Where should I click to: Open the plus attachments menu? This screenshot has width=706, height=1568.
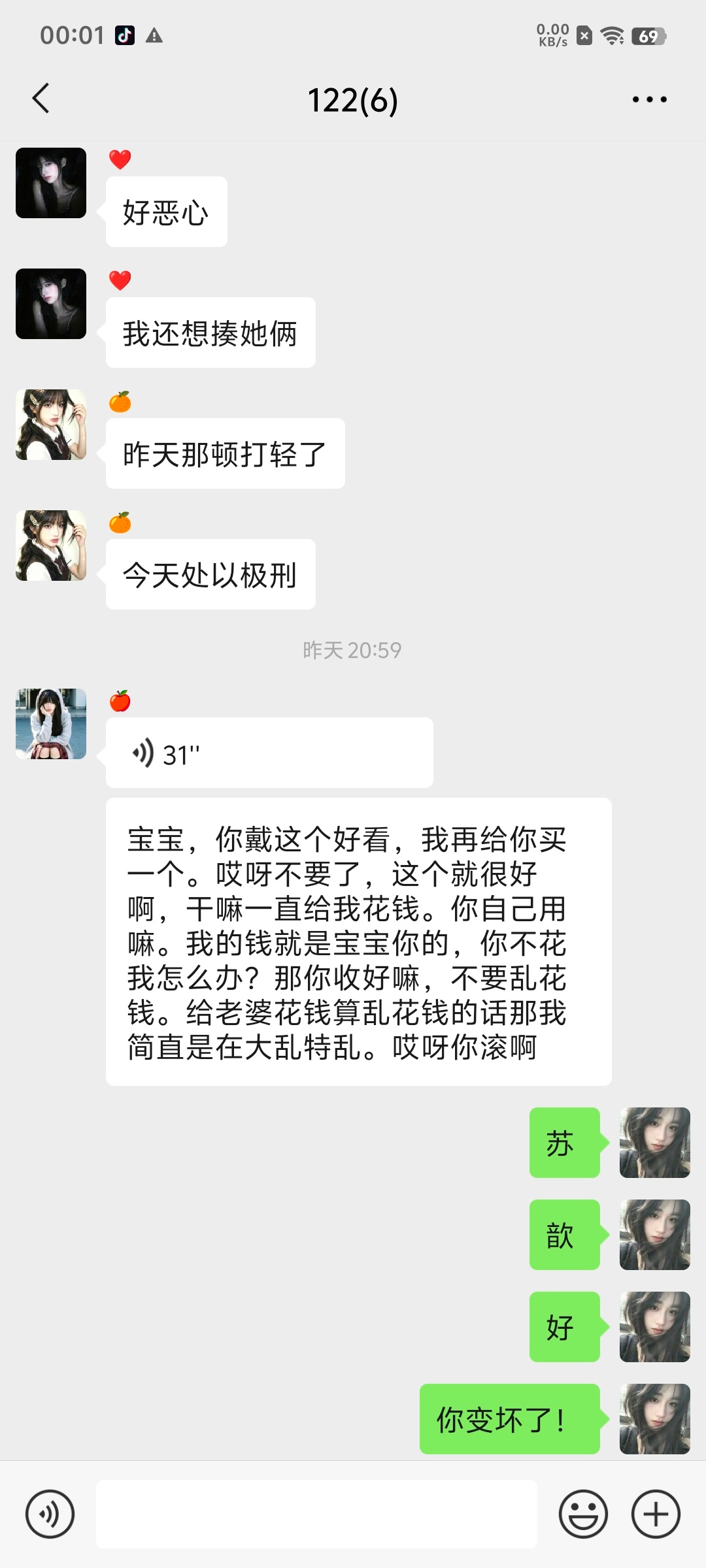tap(656, 1514)
